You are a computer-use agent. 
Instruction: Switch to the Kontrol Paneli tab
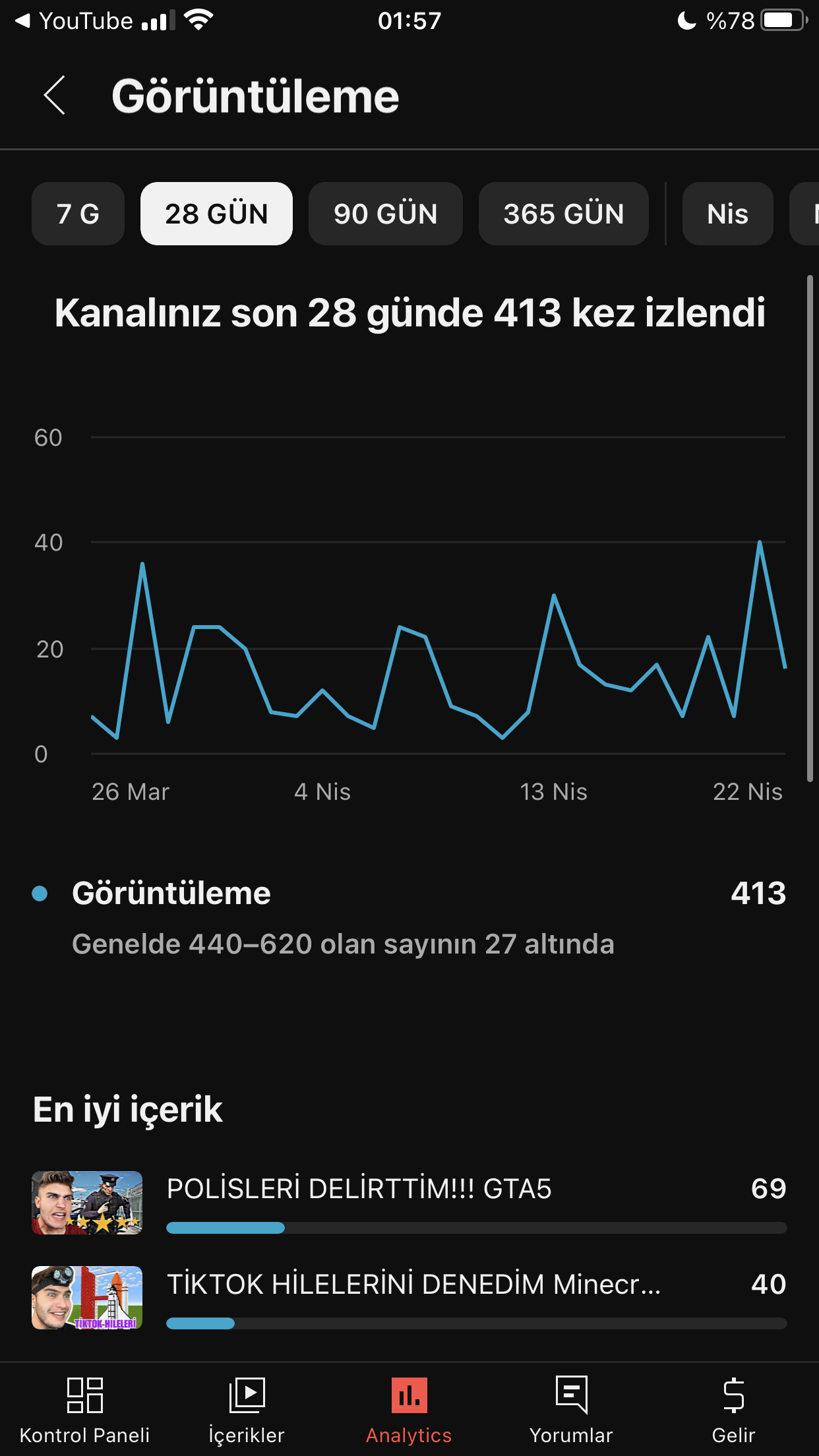[84, 1410]
